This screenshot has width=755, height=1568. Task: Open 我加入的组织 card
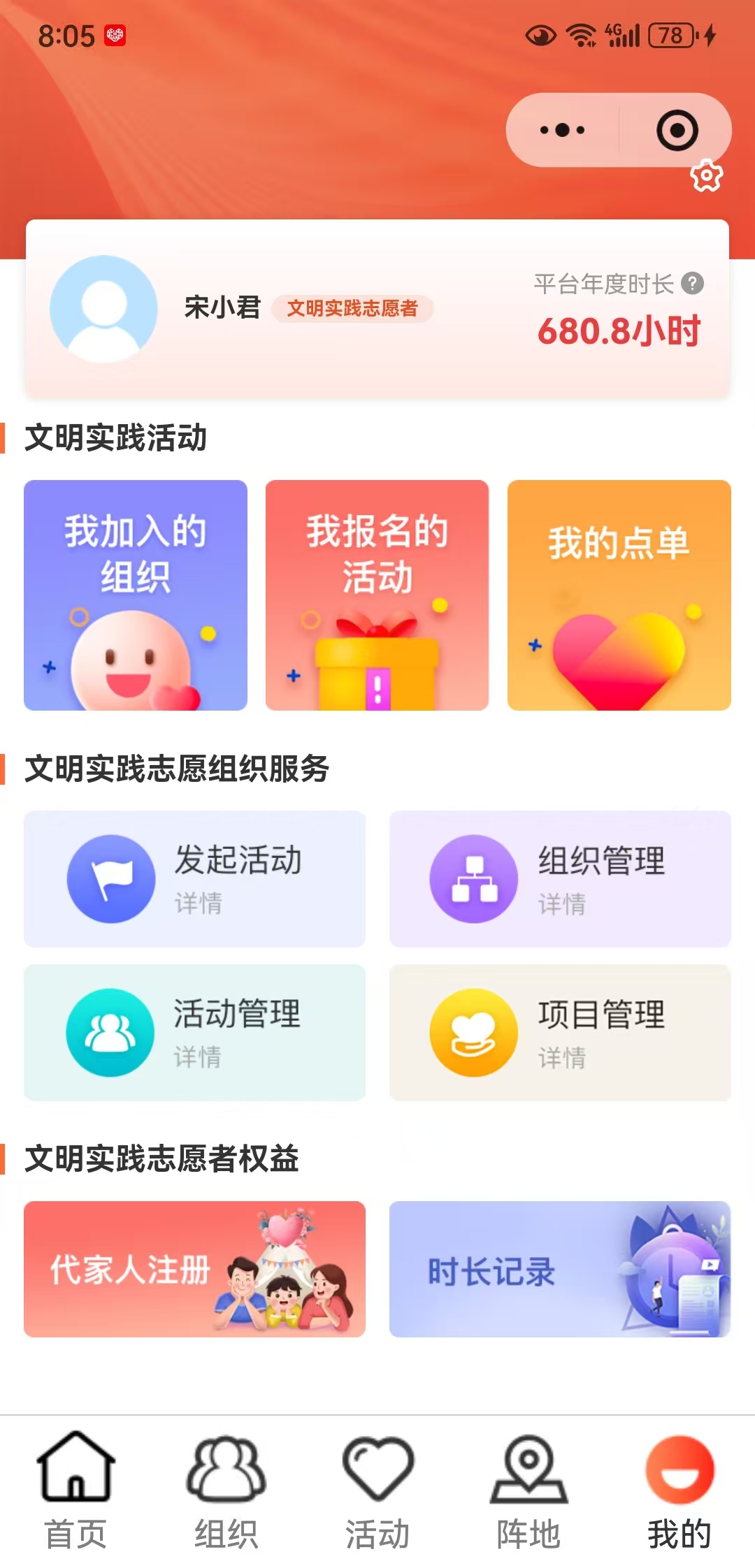click(136, 595)
